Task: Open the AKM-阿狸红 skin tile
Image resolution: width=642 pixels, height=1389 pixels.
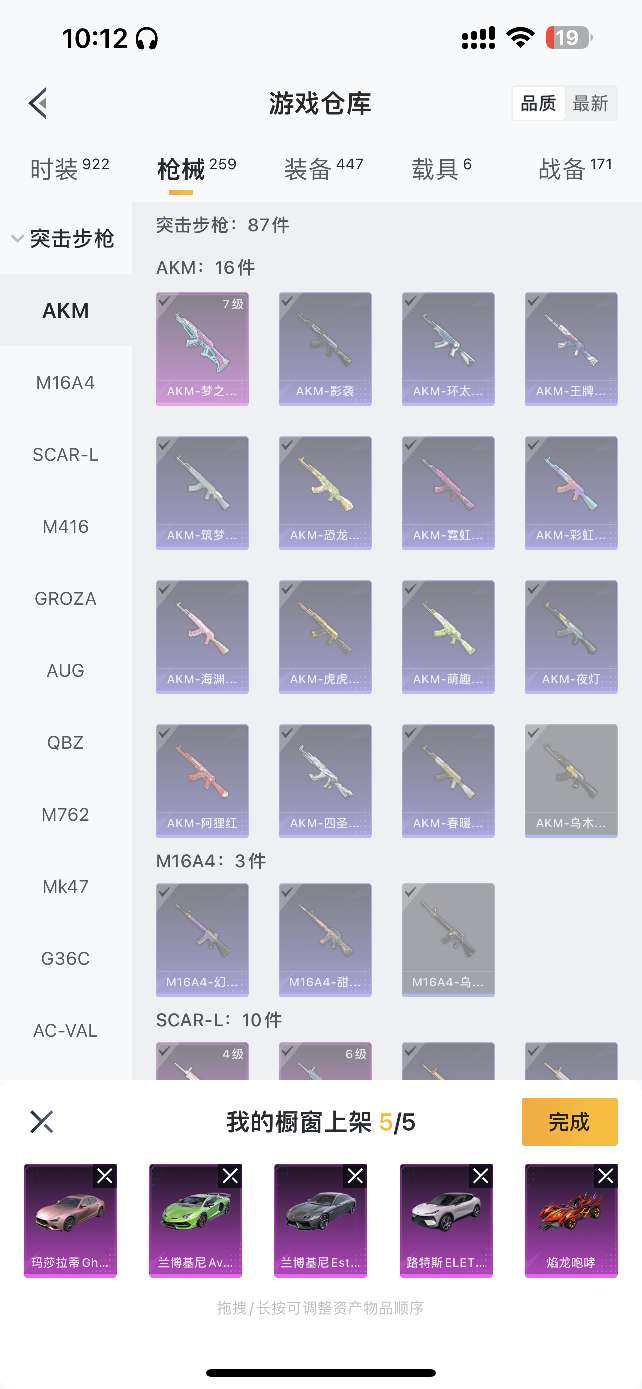Action: [x=202, y=780]
